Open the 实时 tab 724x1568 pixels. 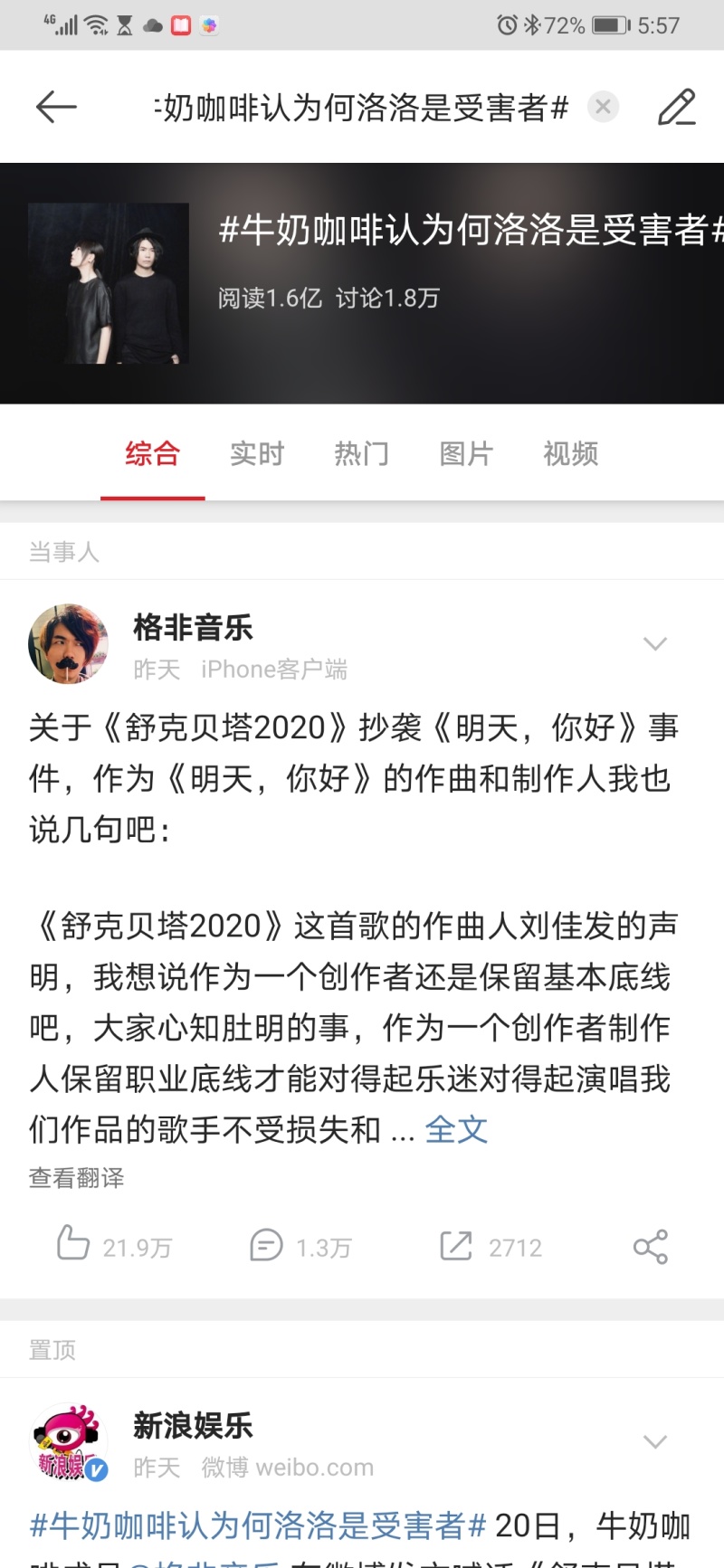257,454
